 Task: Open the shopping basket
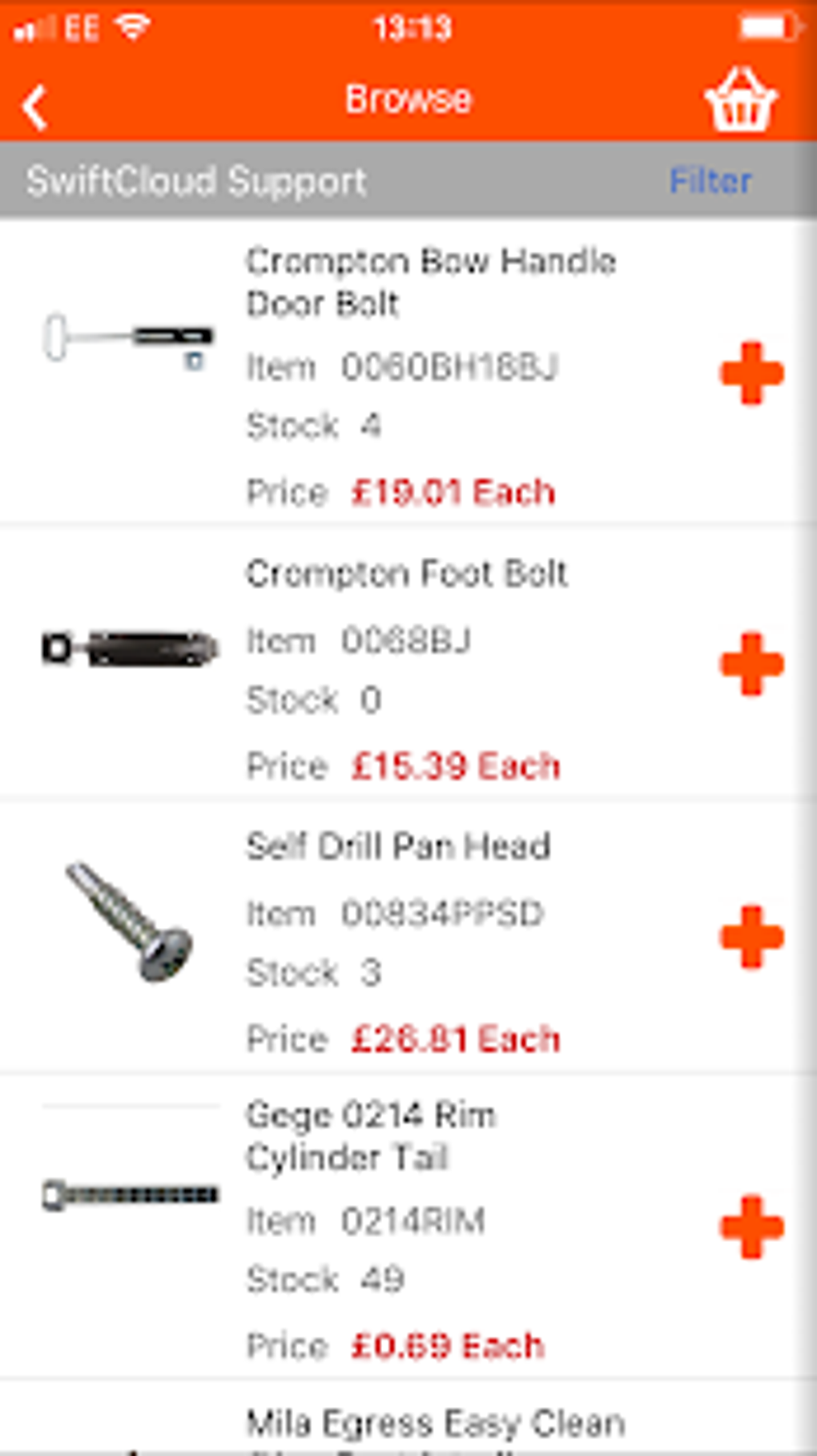[x=740, y=102]
